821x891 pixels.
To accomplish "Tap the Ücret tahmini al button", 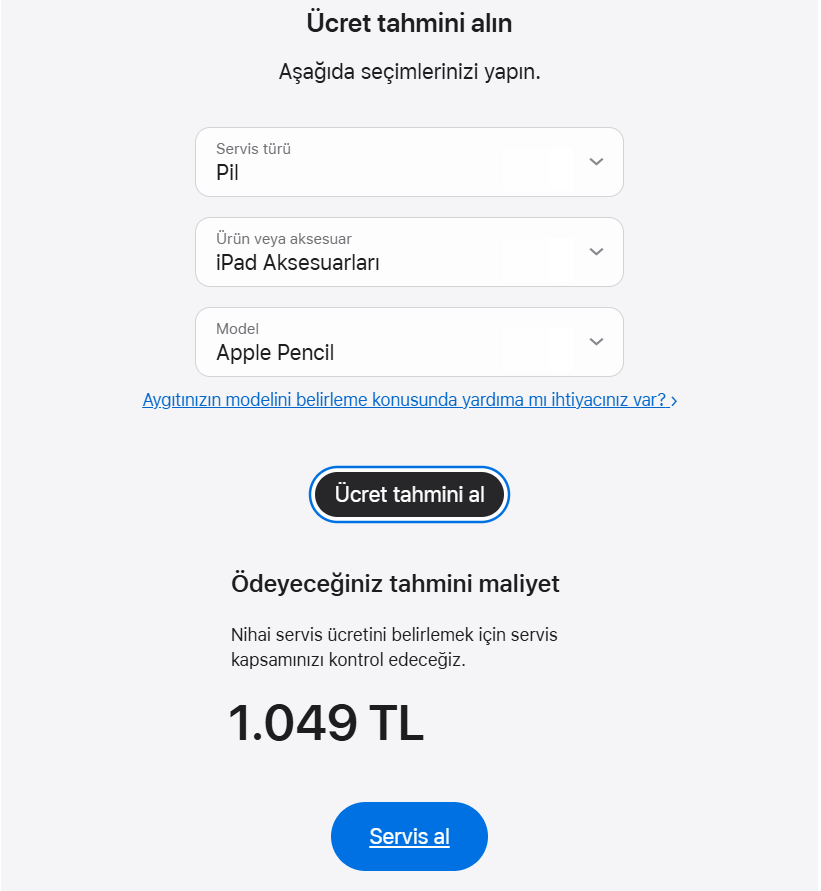I will click(x=409, y=494).
